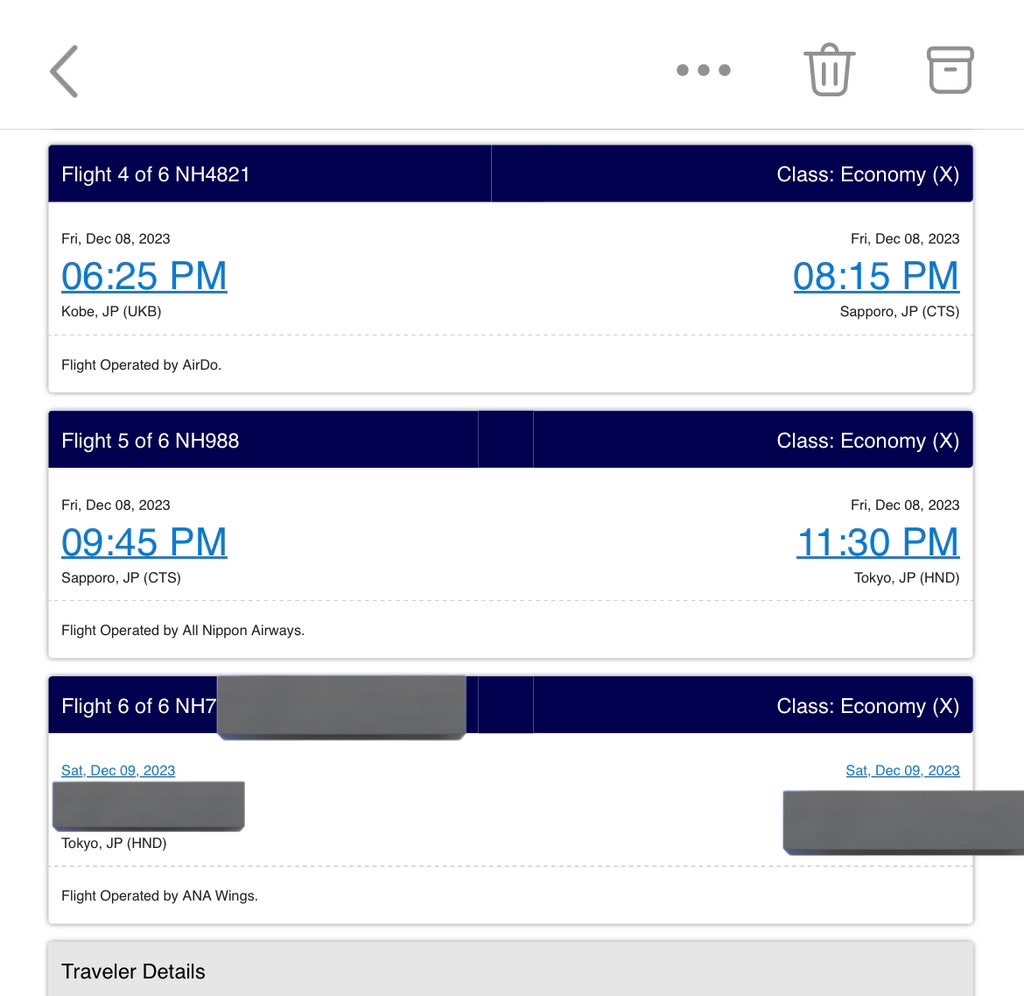Tap the 06:25 PM Kobe departure time
The image size is (1024, 996).
pos(144,276)
